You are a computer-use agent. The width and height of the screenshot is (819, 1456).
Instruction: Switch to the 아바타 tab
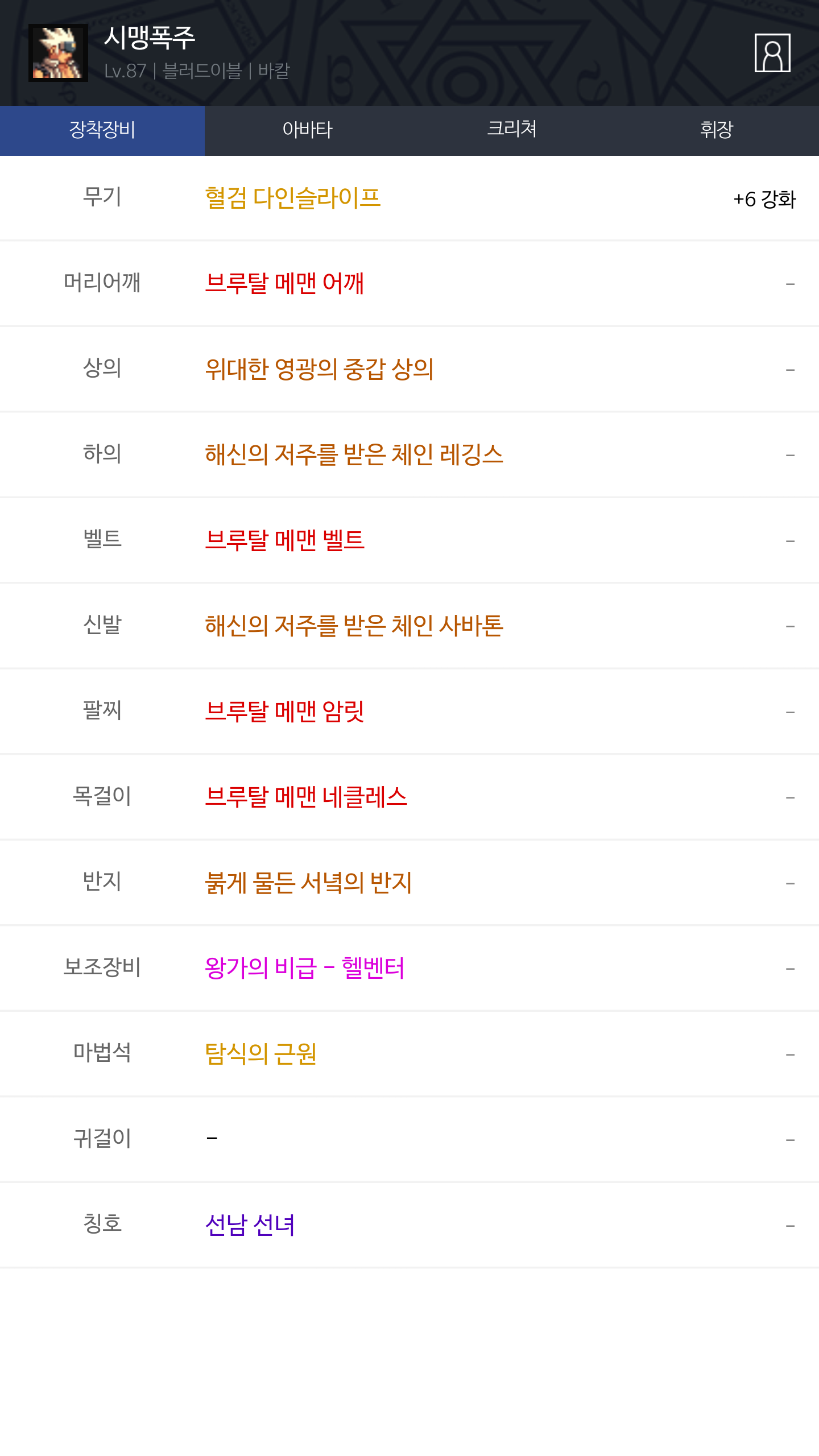(307, 130)
